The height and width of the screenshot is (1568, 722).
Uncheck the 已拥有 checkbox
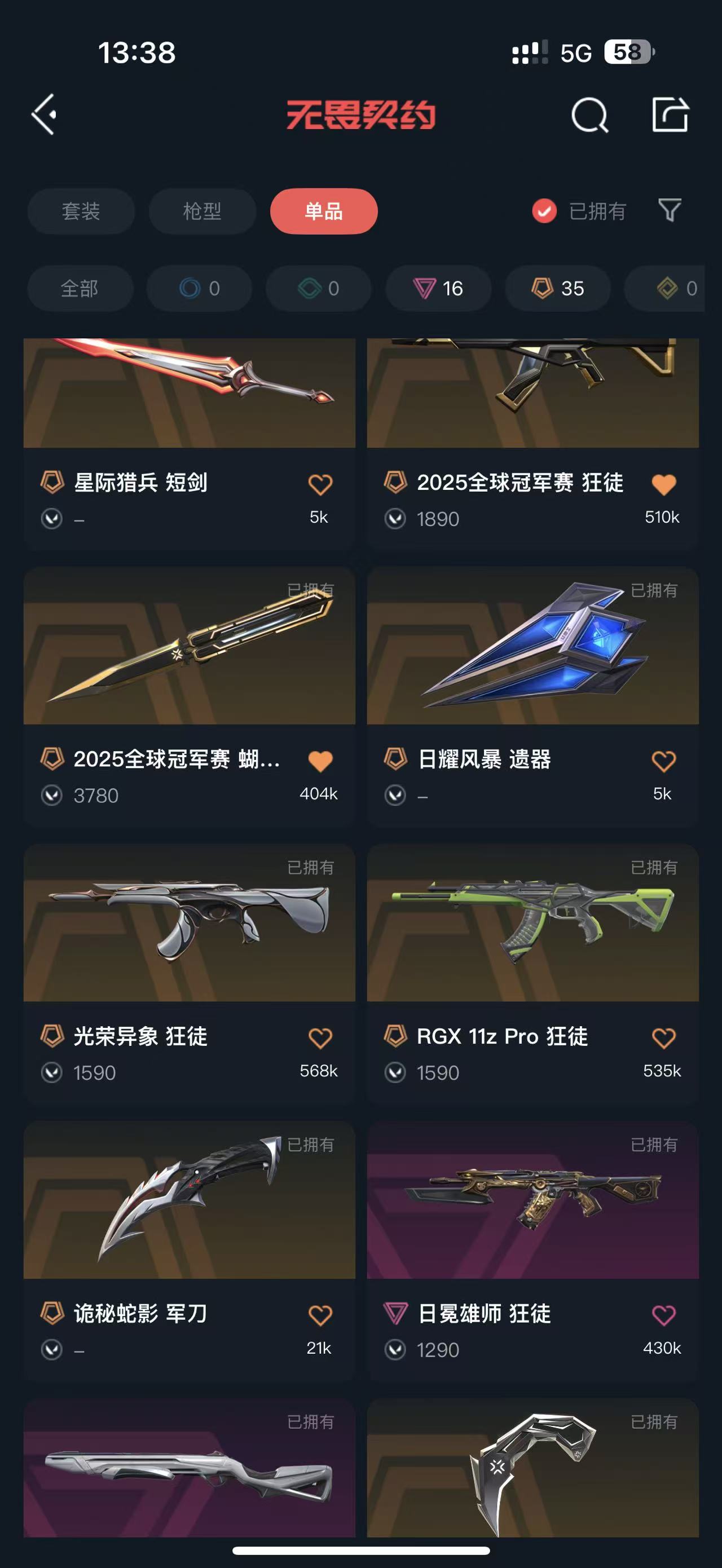(544, 211)
